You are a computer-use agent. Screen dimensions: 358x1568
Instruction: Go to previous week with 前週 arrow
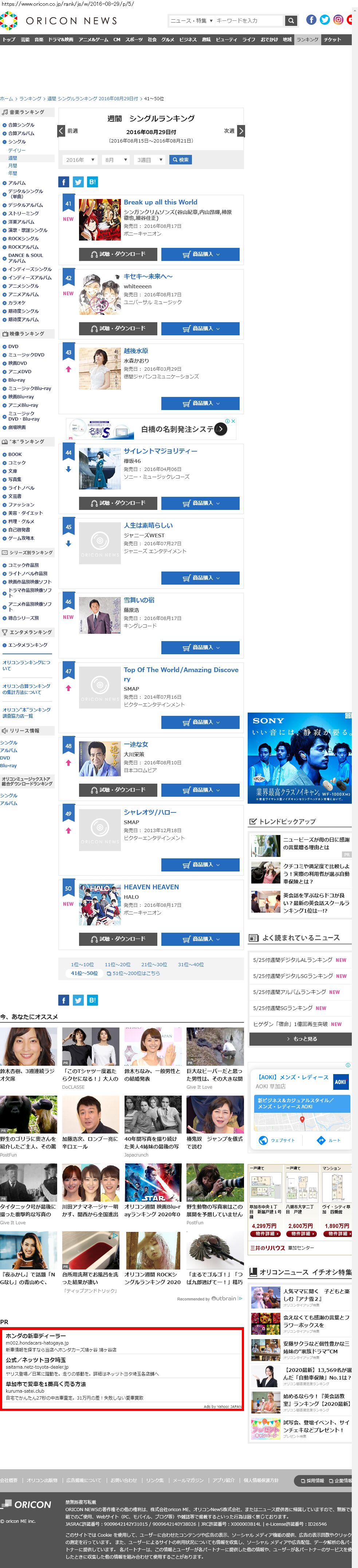(x=62, y=131)
